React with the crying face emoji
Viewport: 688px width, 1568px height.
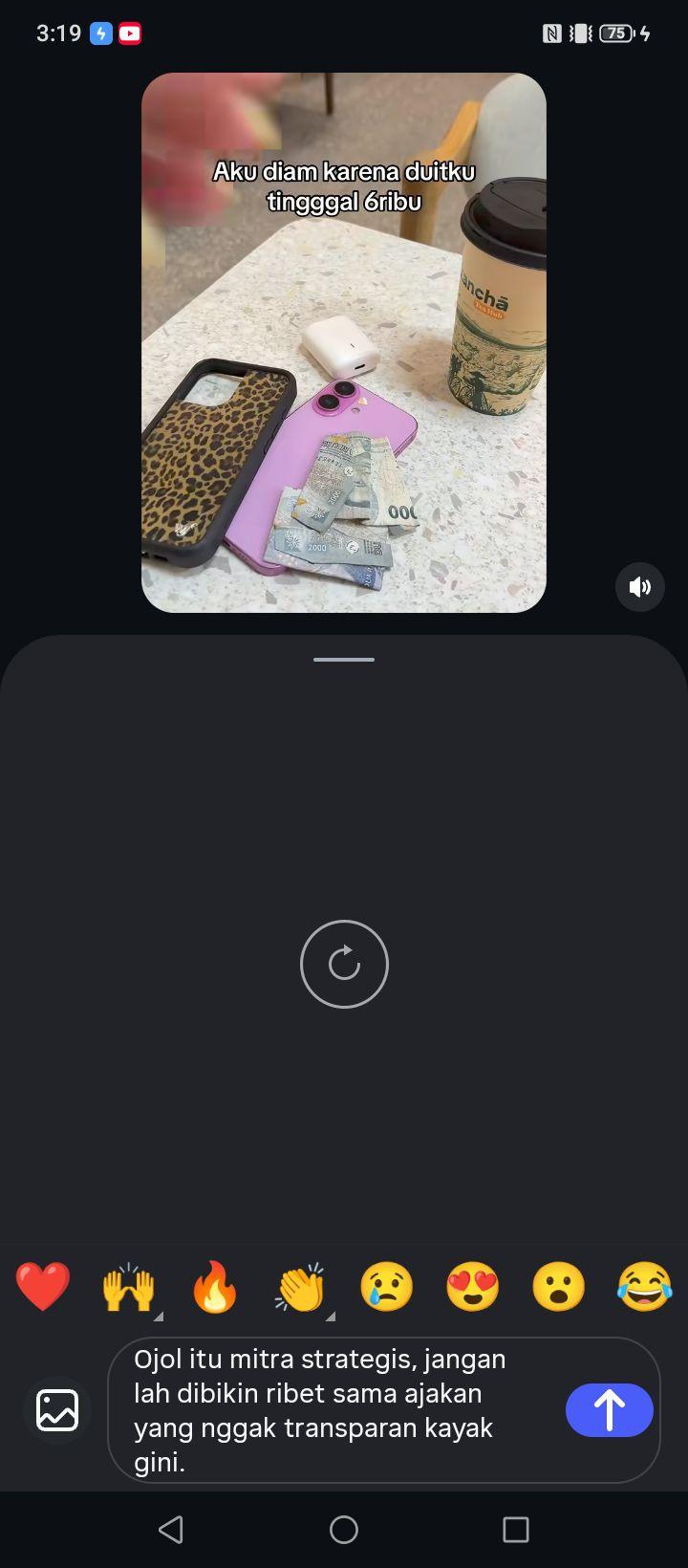point(387,1286)
